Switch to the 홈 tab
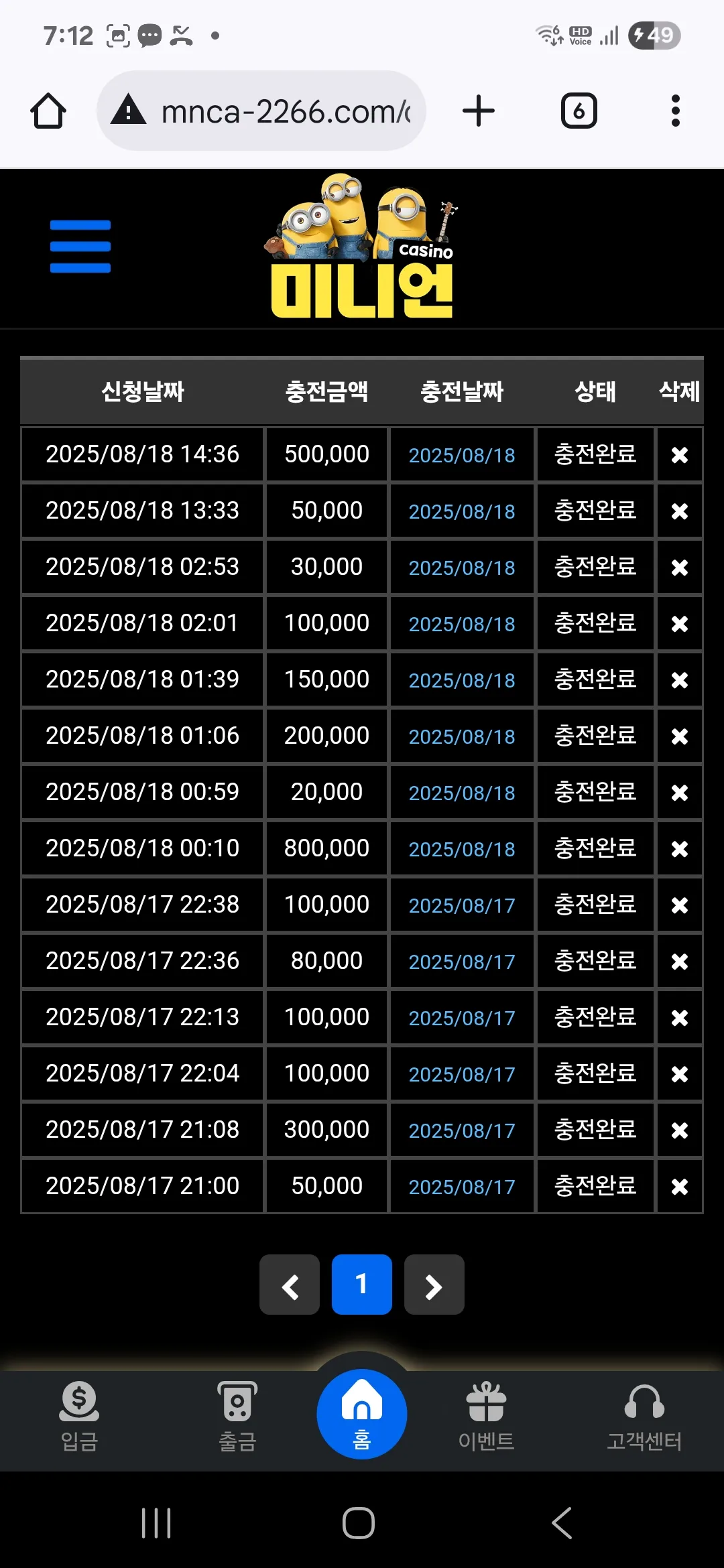This screenshot has height=1568, width=724. tap(362, 1414)
